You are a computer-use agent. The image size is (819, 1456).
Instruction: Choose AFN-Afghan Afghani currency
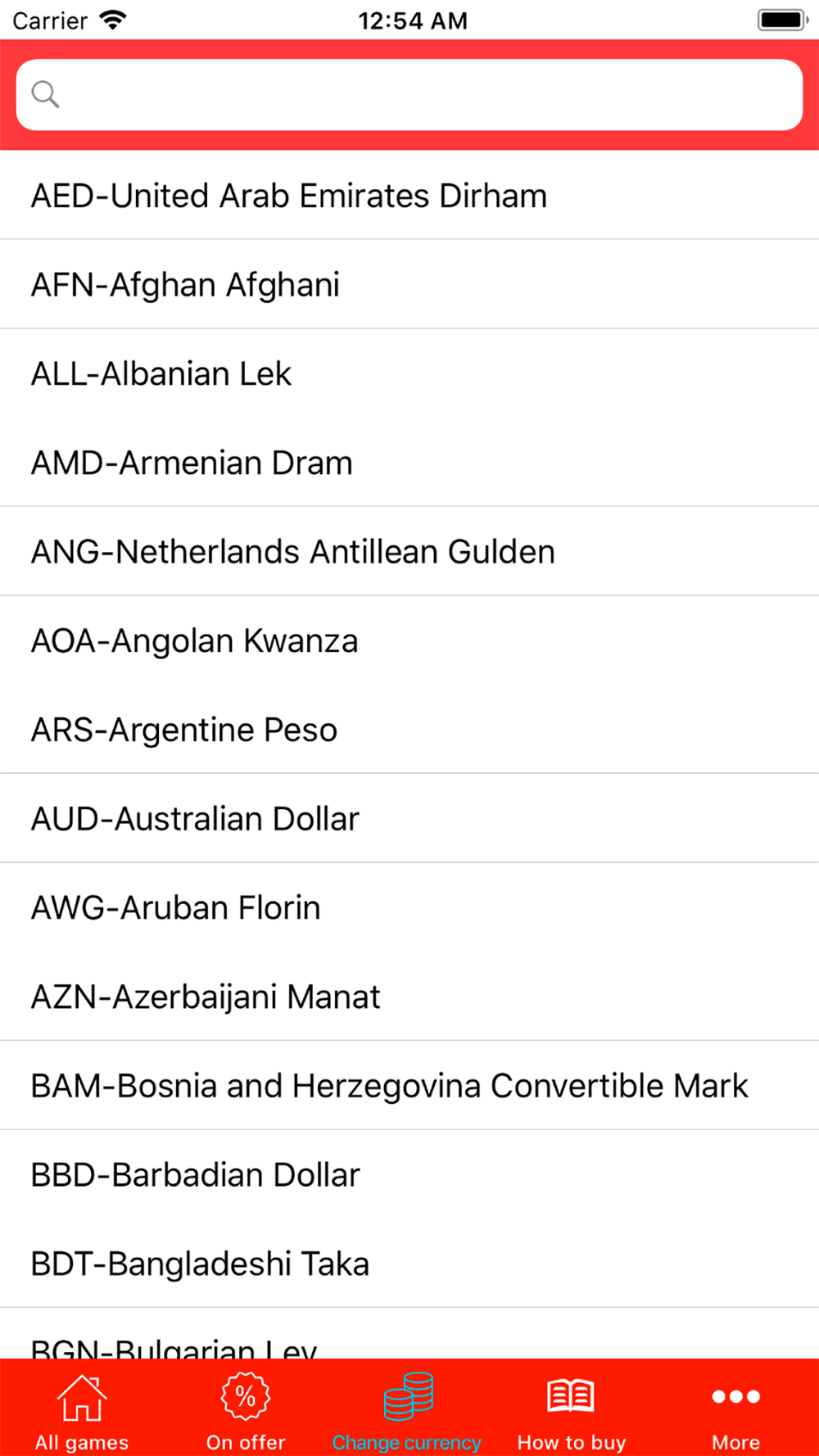point(409,285)
